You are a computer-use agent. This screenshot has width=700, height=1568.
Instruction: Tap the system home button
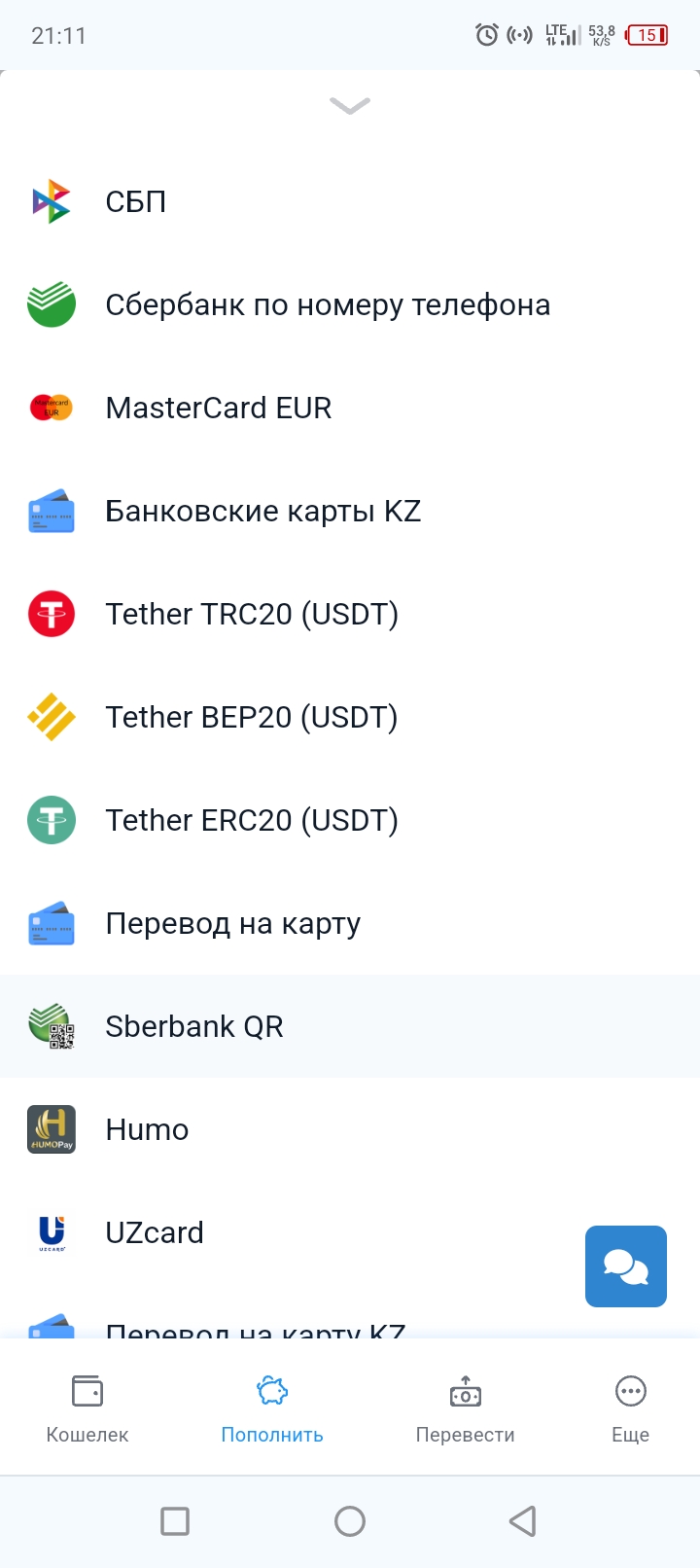pyautogui.click(x=350, y=1520)
